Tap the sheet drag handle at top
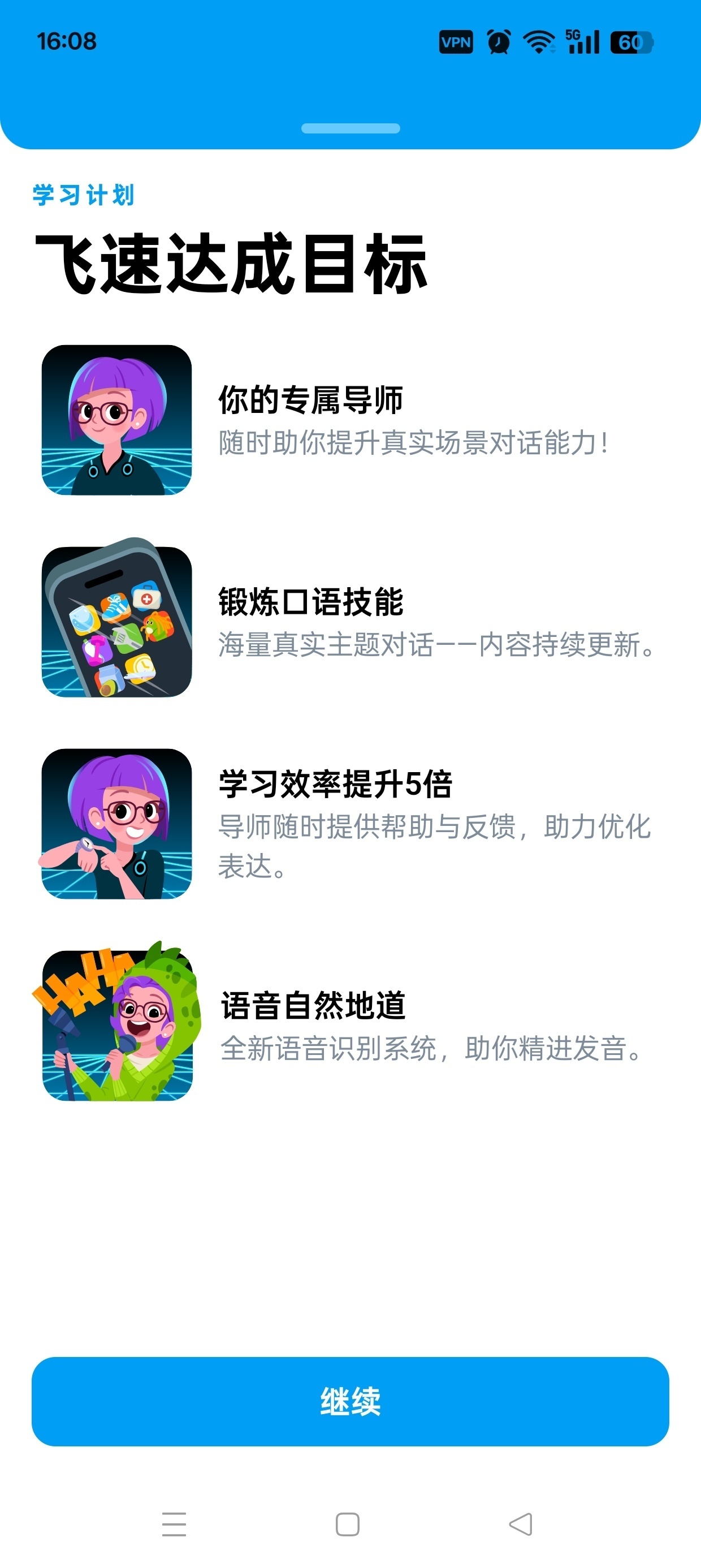 350,128
